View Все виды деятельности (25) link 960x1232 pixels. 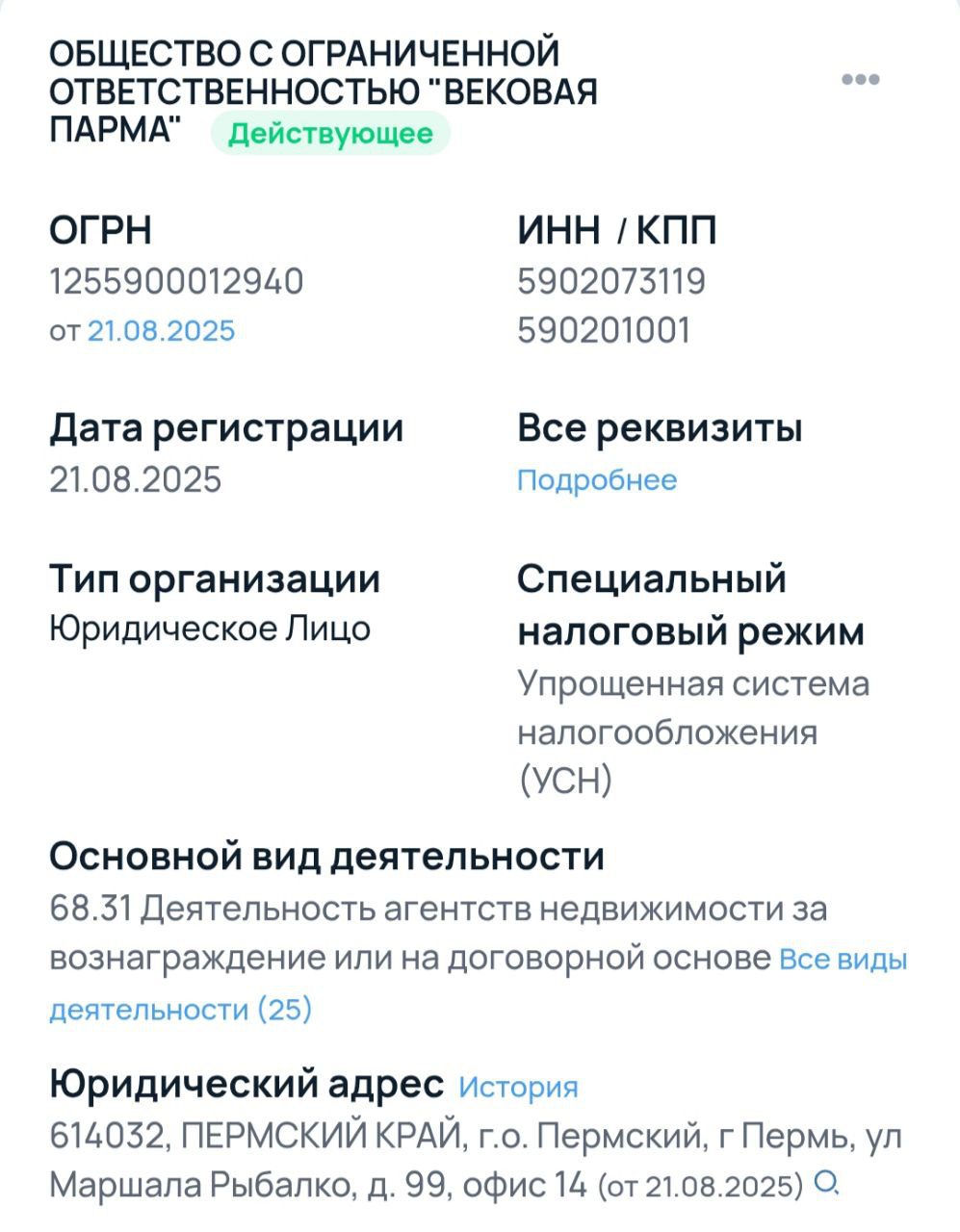[x=843, y=960]
